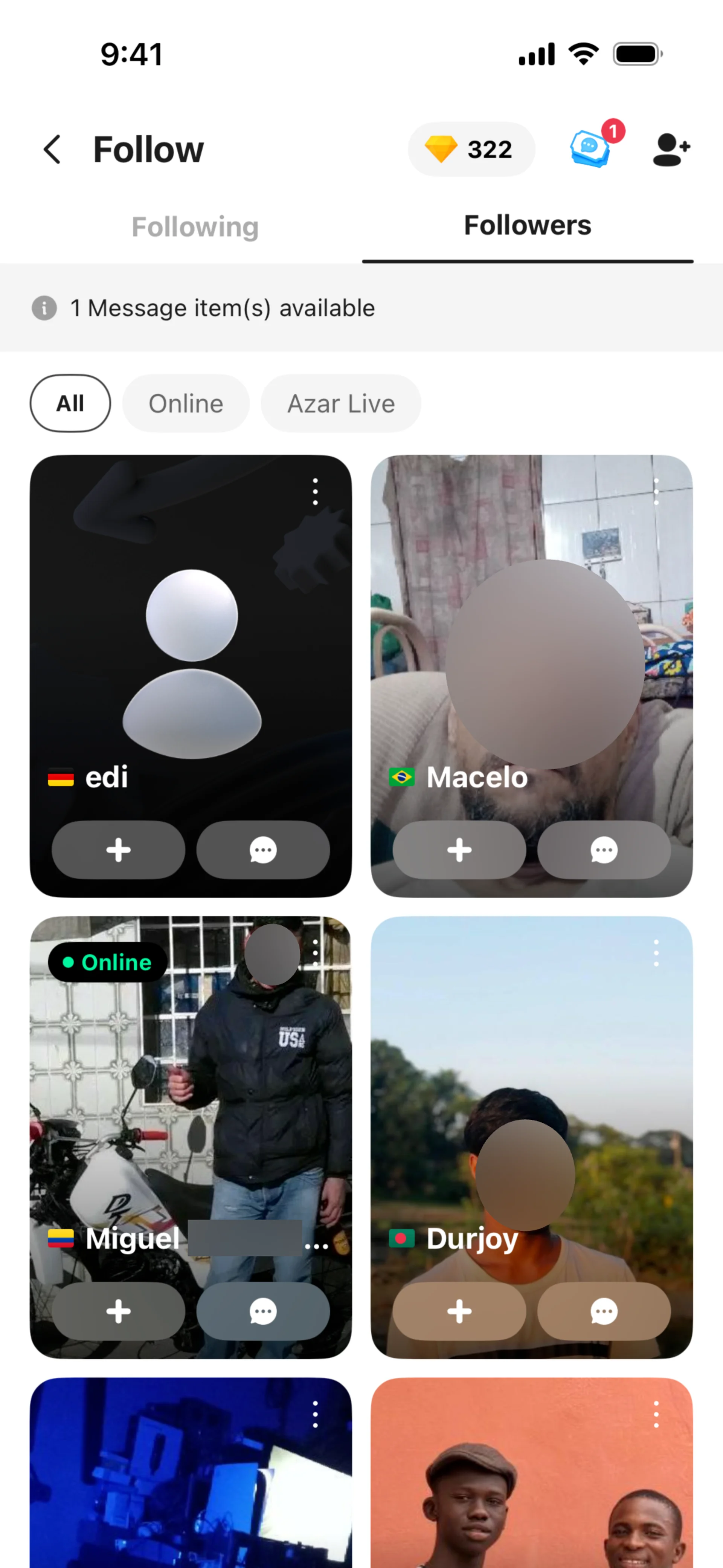Go back from the Follow page
Image resolution: width=723 pixels, height=1568 pixels.
pos(52,149)
